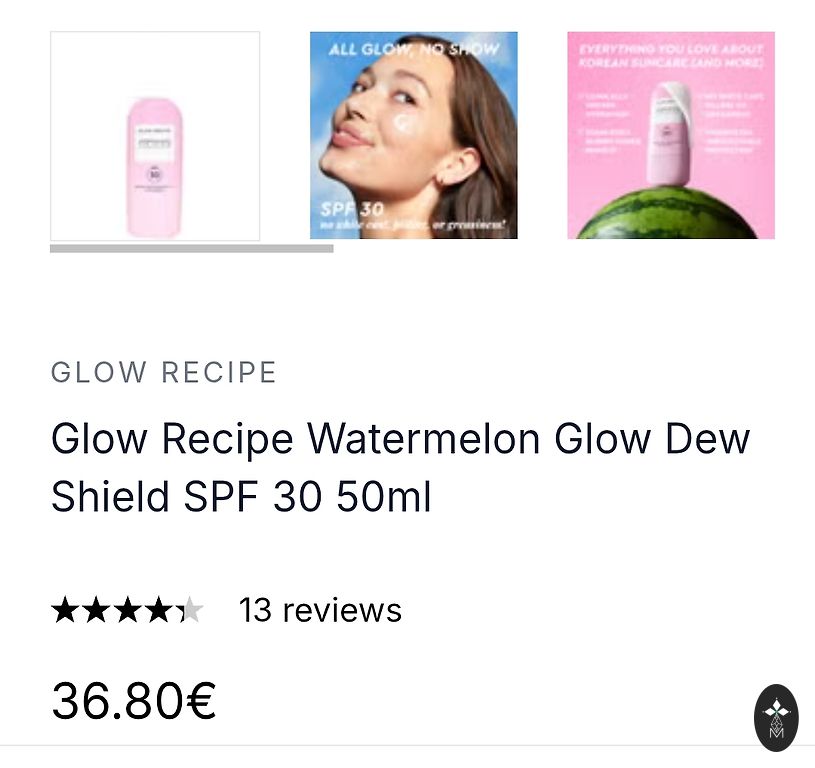Select the plain product bottle thumbnail
815x768 pixels.
[155, 136]
